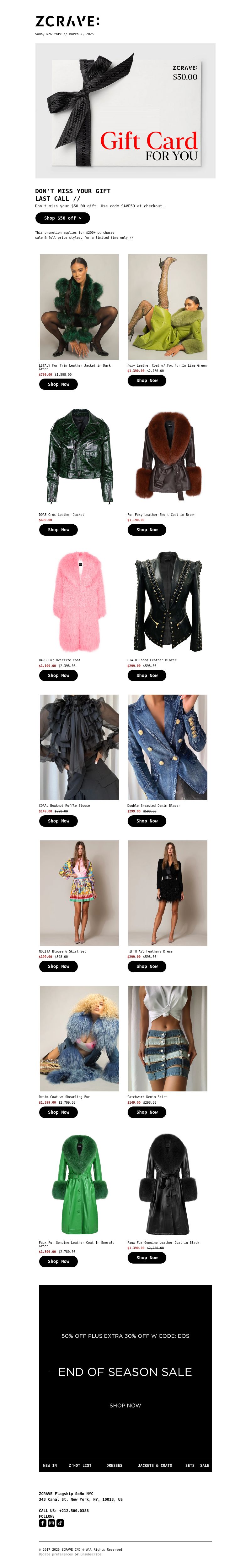Shop Now for LITALY Fur Trim Leather Jacket
Screen dimensions: 251x1568
(x=58, y=384)
